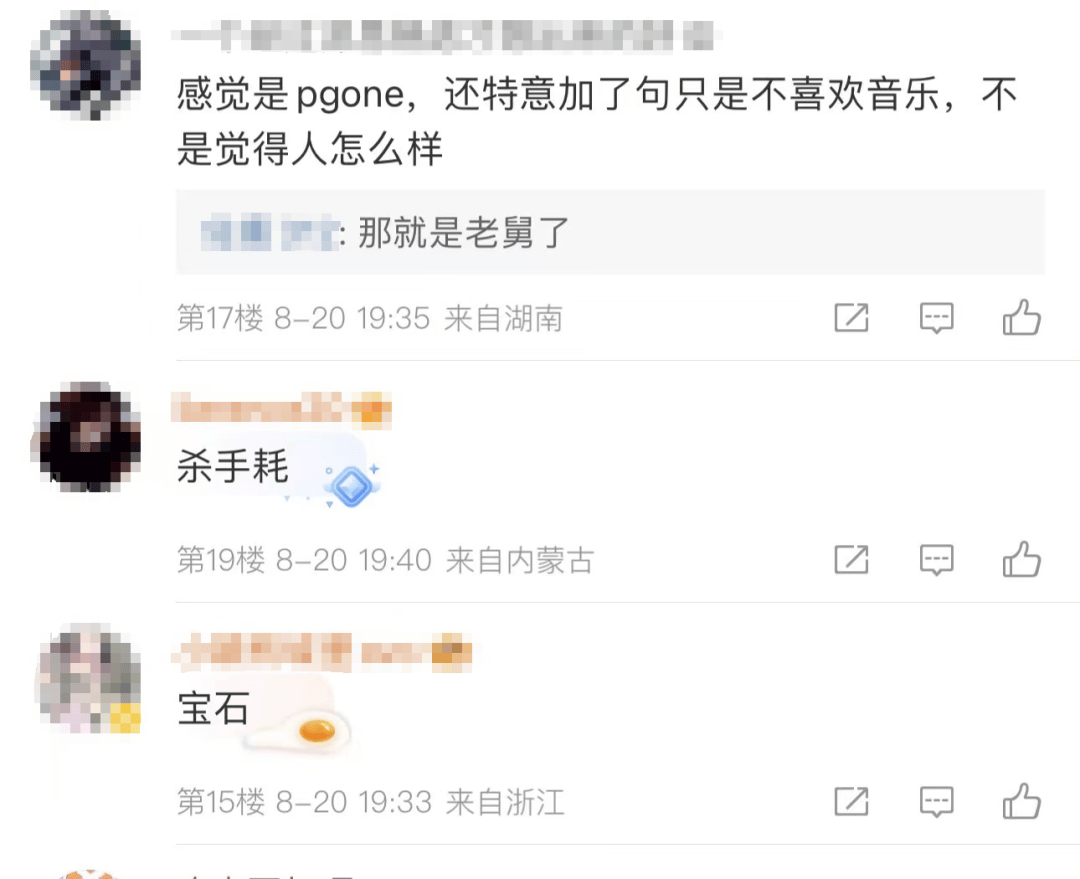Like the comment on 第17楼

coord(1022,318)
